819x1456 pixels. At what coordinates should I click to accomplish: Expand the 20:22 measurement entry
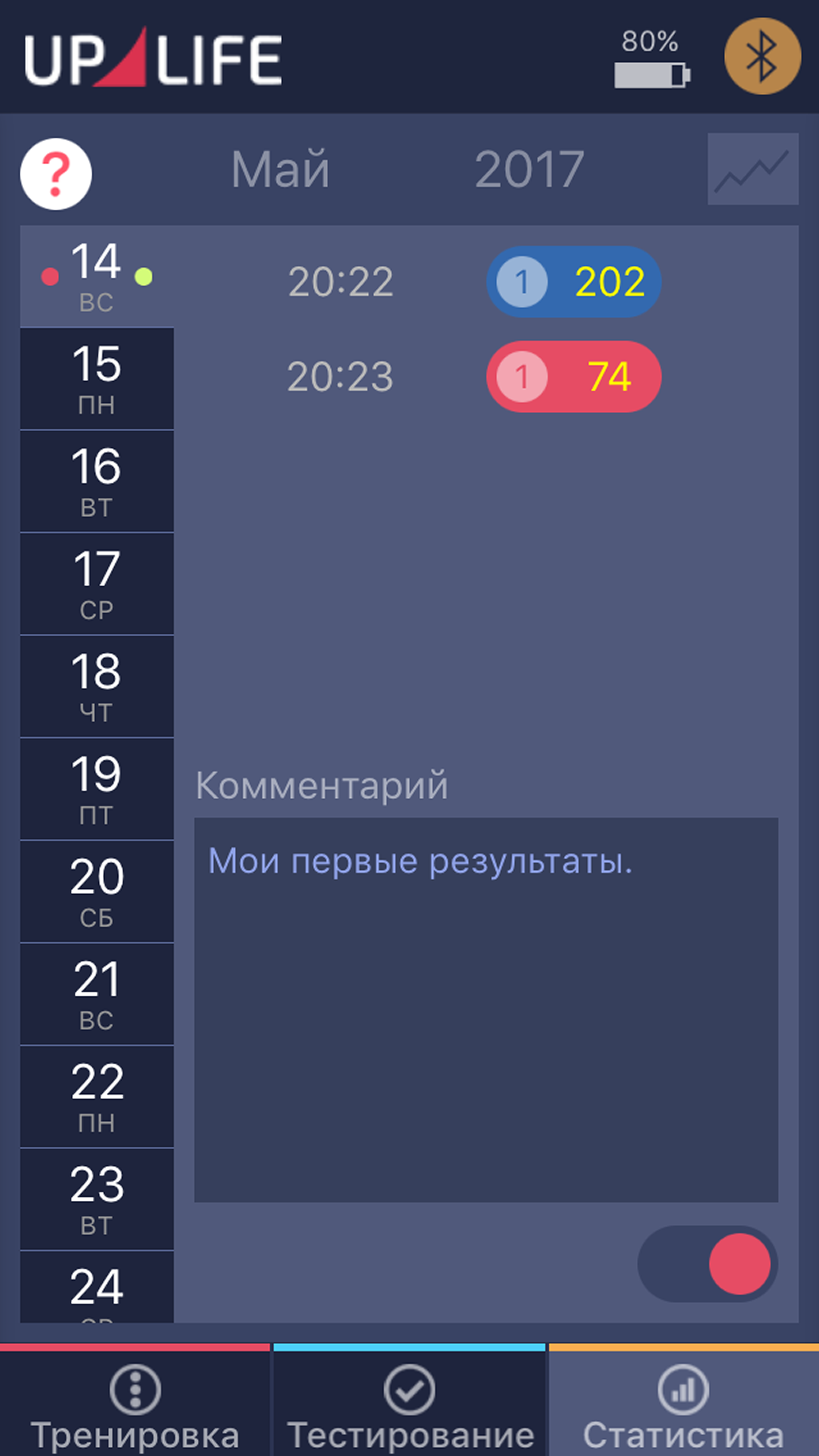pyautogui.click(x=340, y=282)
